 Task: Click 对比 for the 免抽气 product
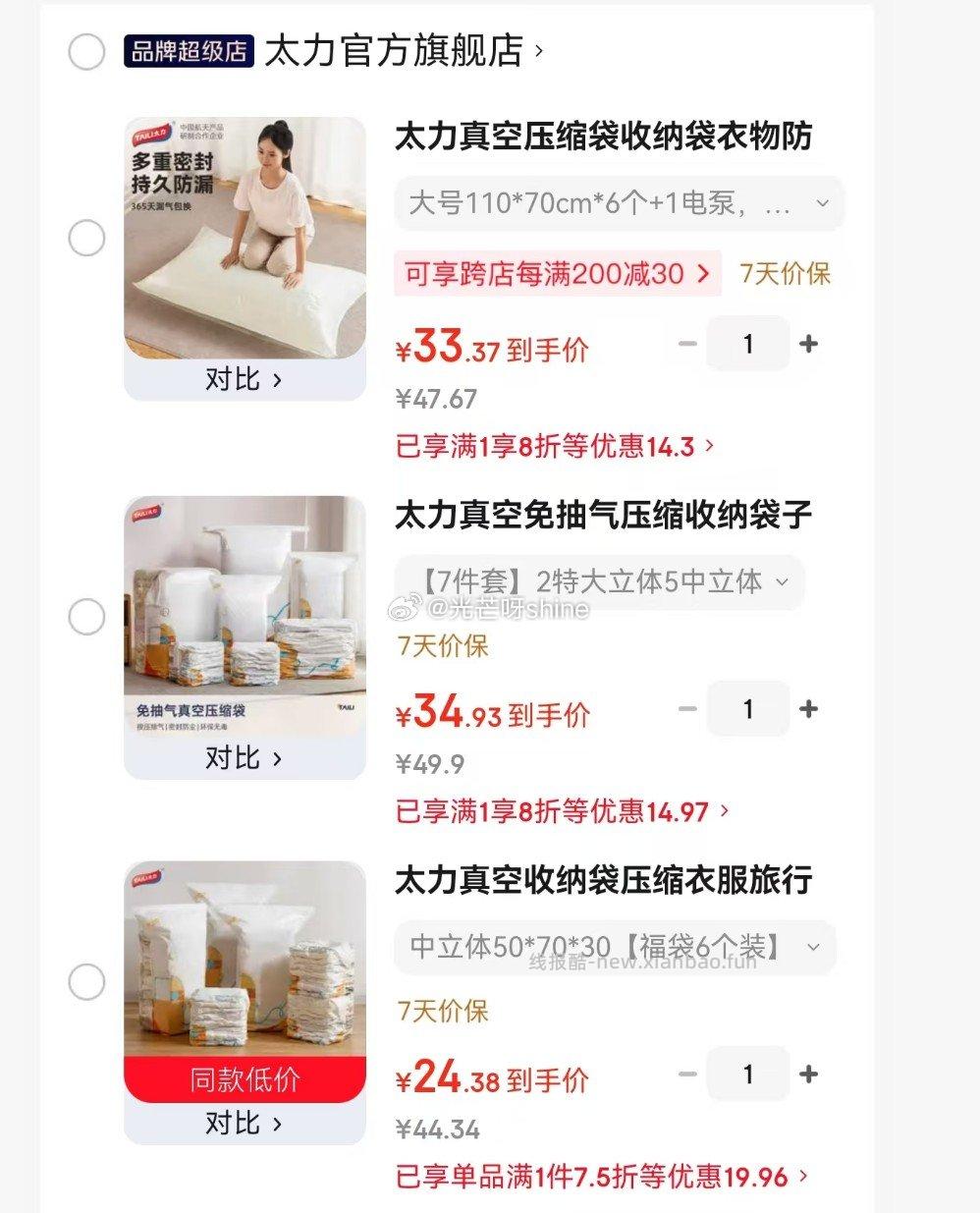[x=244, y=757]
